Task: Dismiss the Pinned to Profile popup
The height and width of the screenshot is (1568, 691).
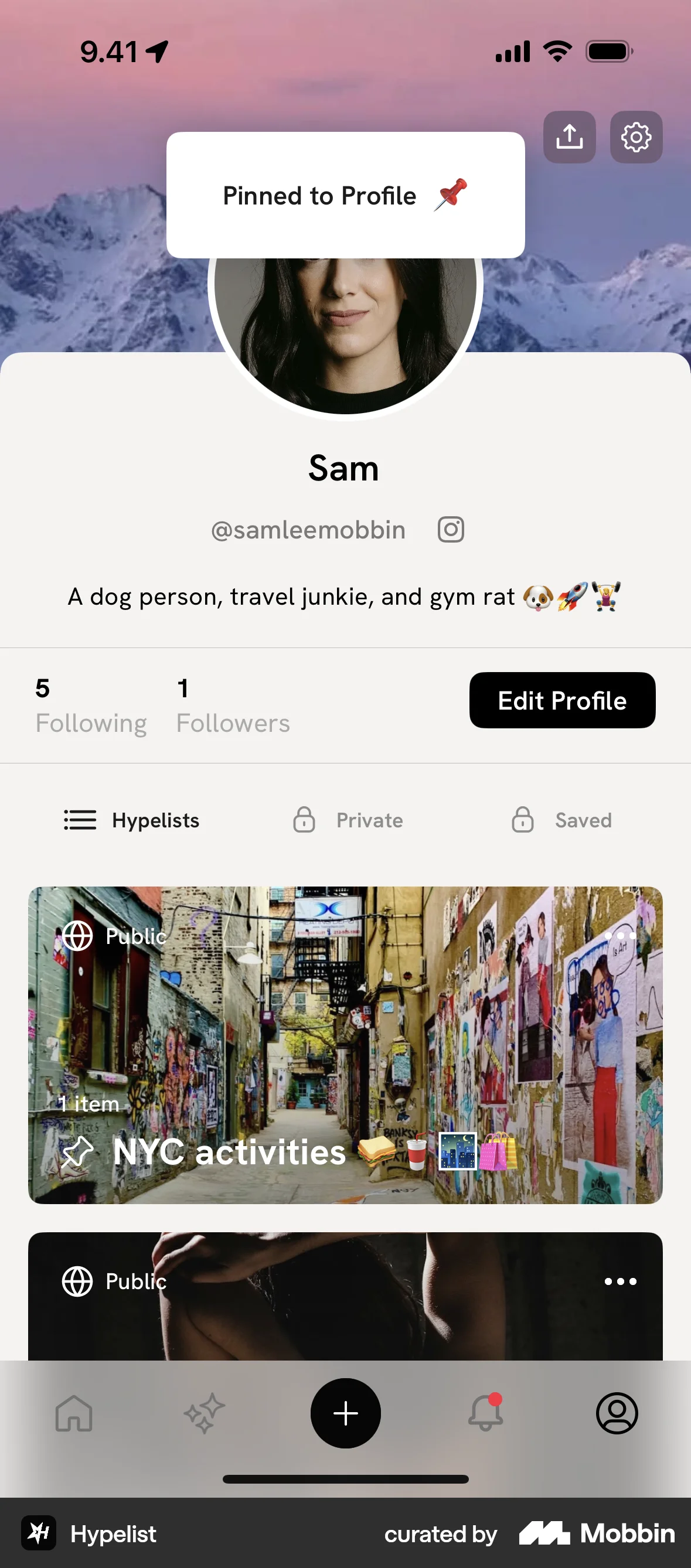Action: pyautogui.click(x=345, y=195)
